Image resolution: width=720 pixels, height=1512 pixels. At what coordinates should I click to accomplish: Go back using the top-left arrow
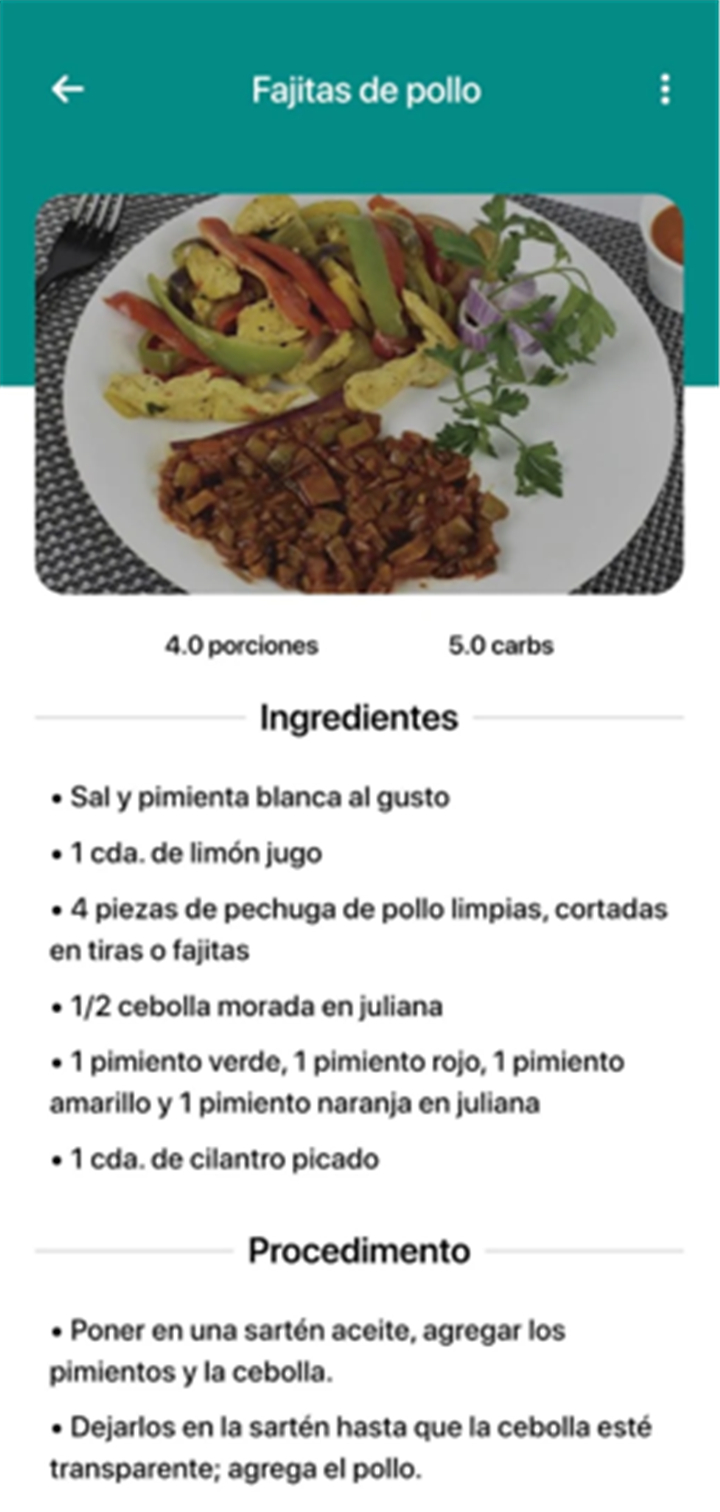pyautogui.click(x=67, y=90)
